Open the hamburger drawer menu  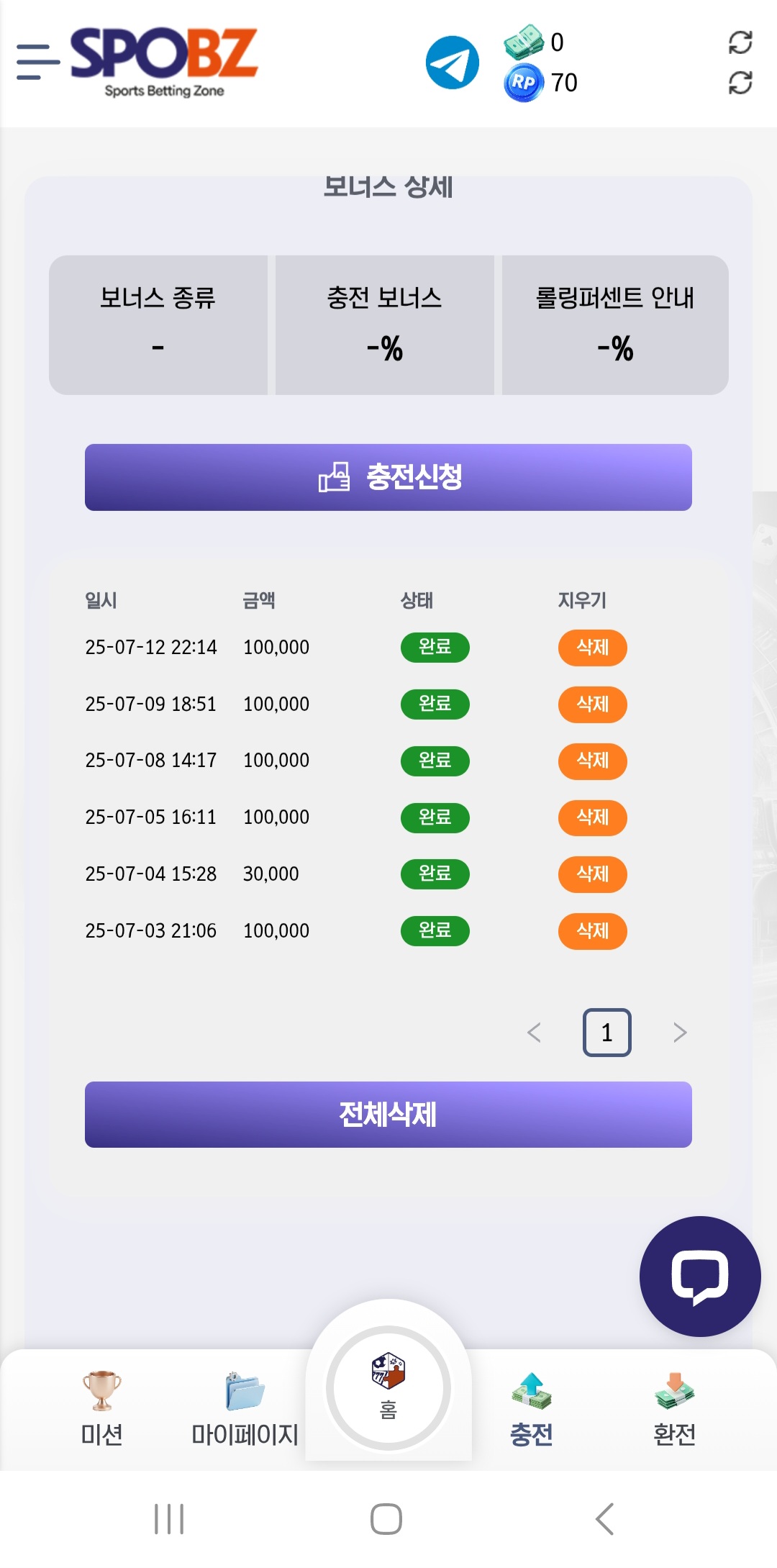pos(38,62)
